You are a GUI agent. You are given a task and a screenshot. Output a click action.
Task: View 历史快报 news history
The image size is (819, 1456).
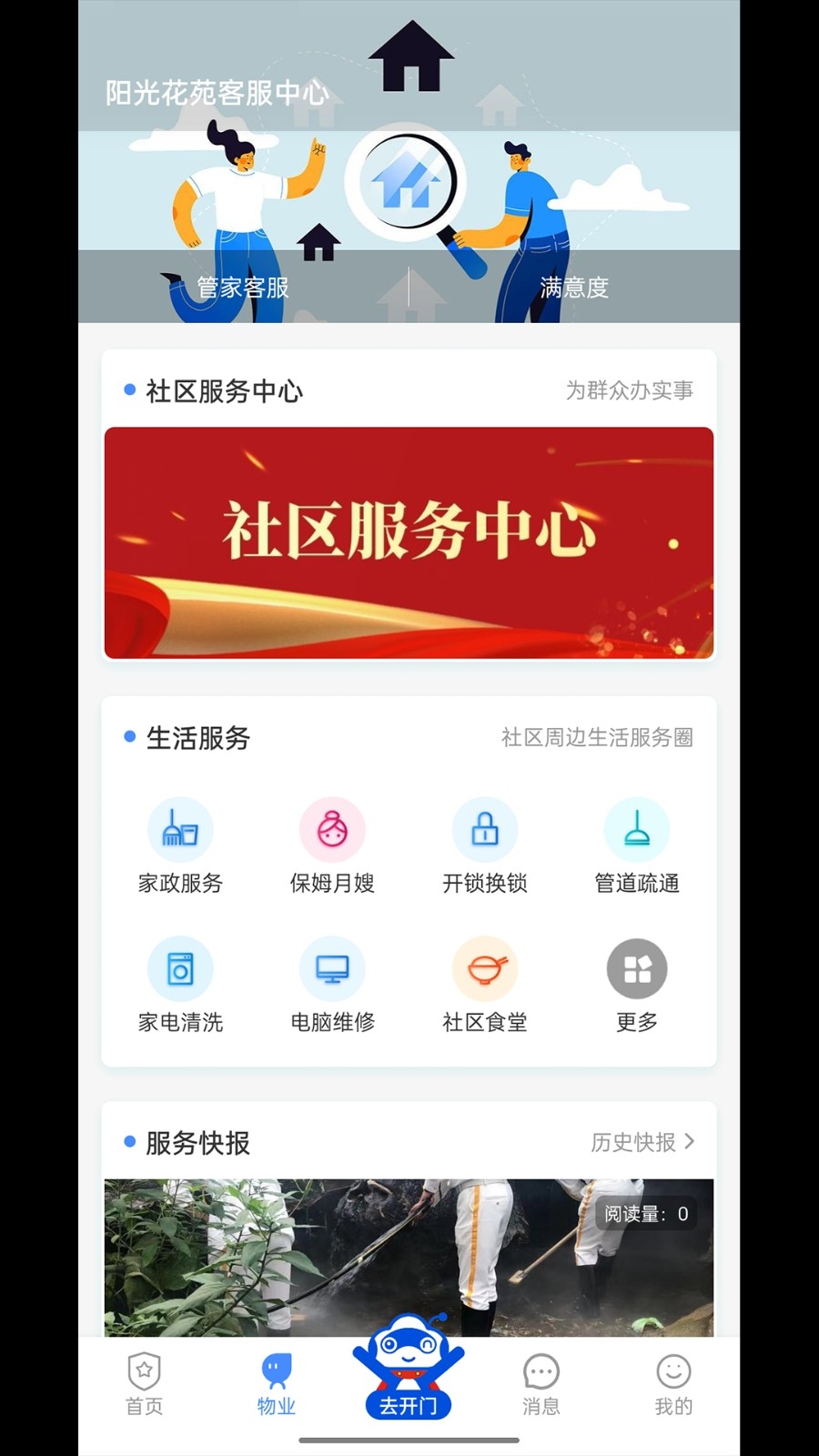[642, 1142]
